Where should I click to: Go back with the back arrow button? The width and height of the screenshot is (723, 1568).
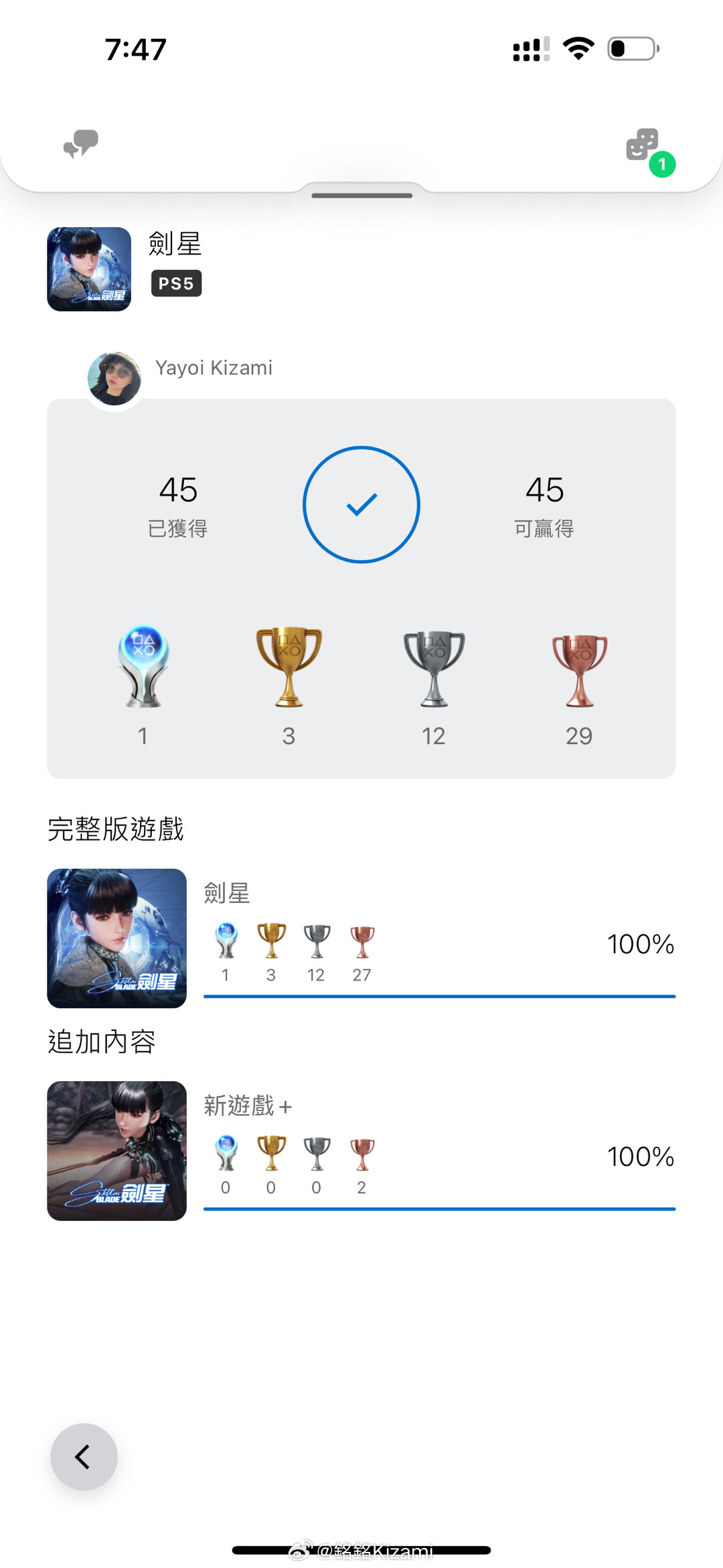[84, 1457]
